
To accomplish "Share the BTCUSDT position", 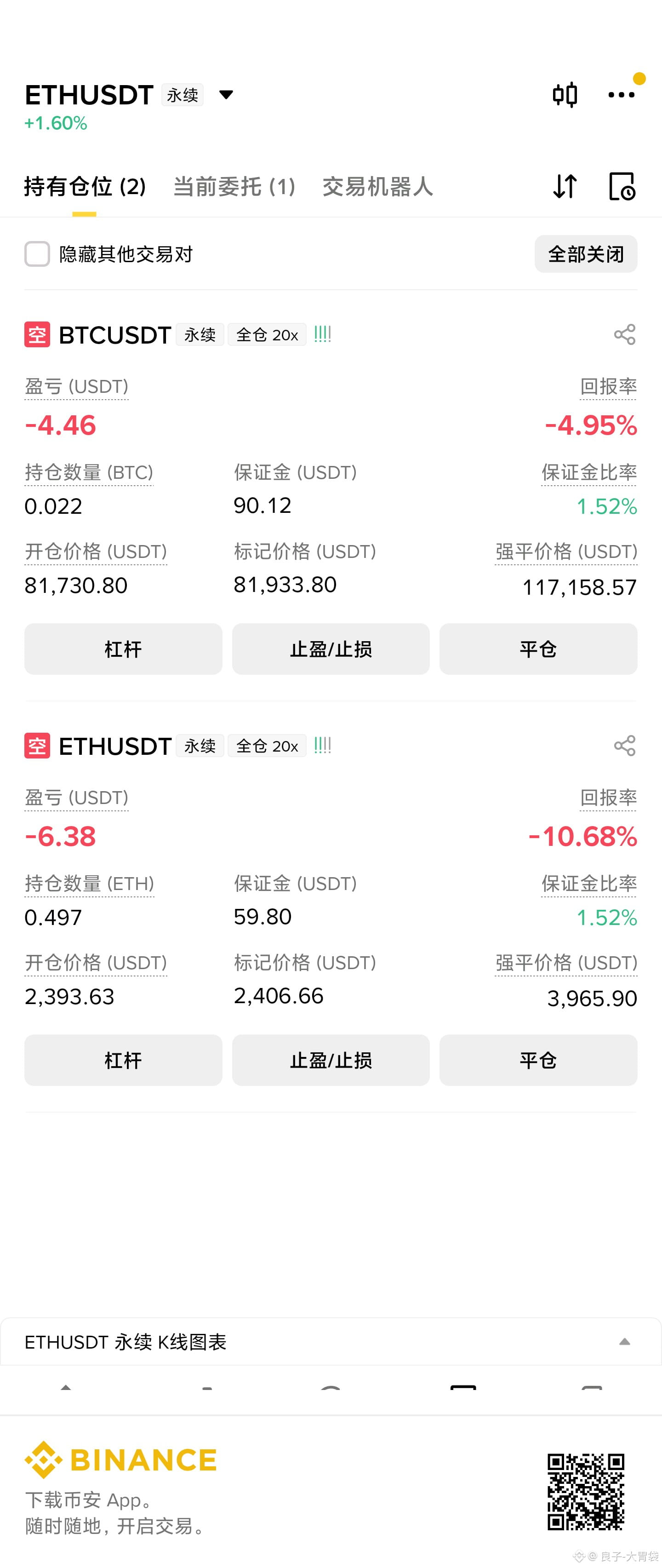I will coord(624,335).
